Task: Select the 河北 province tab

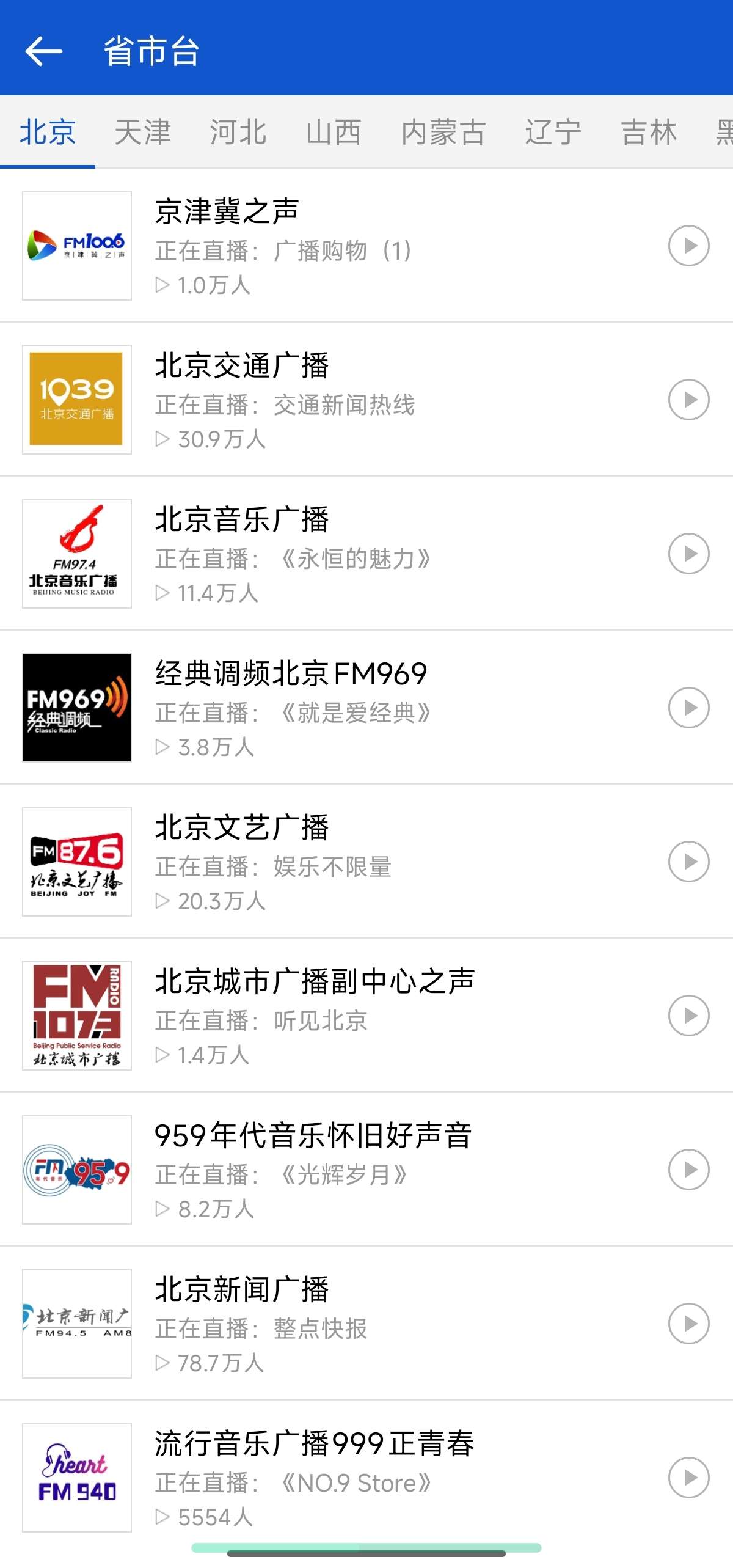Action: (x=238, y=132)
